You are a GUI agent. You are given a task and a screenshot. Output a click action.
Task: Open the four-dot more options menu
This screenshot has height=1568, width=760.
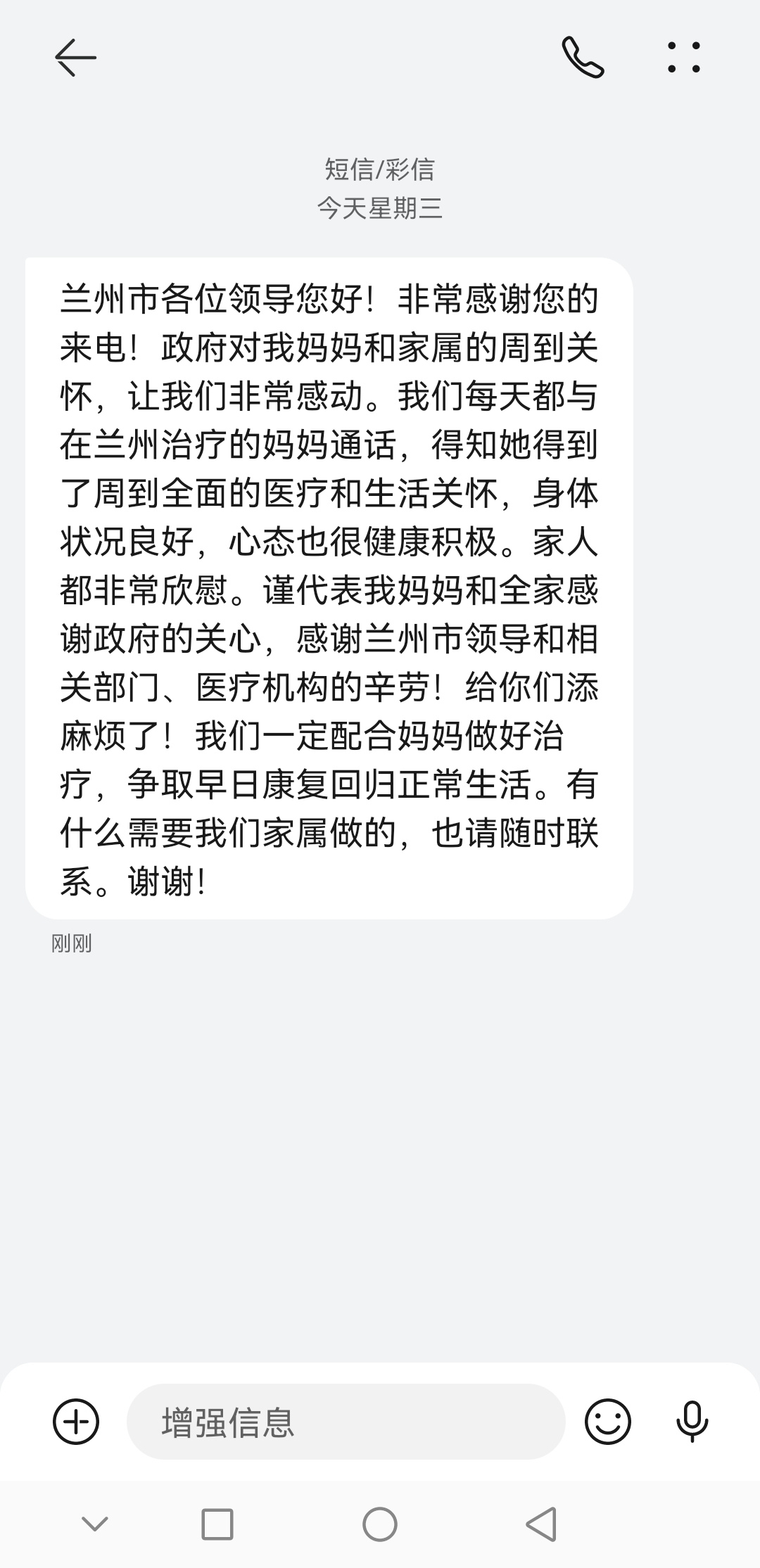click(683, 58)
